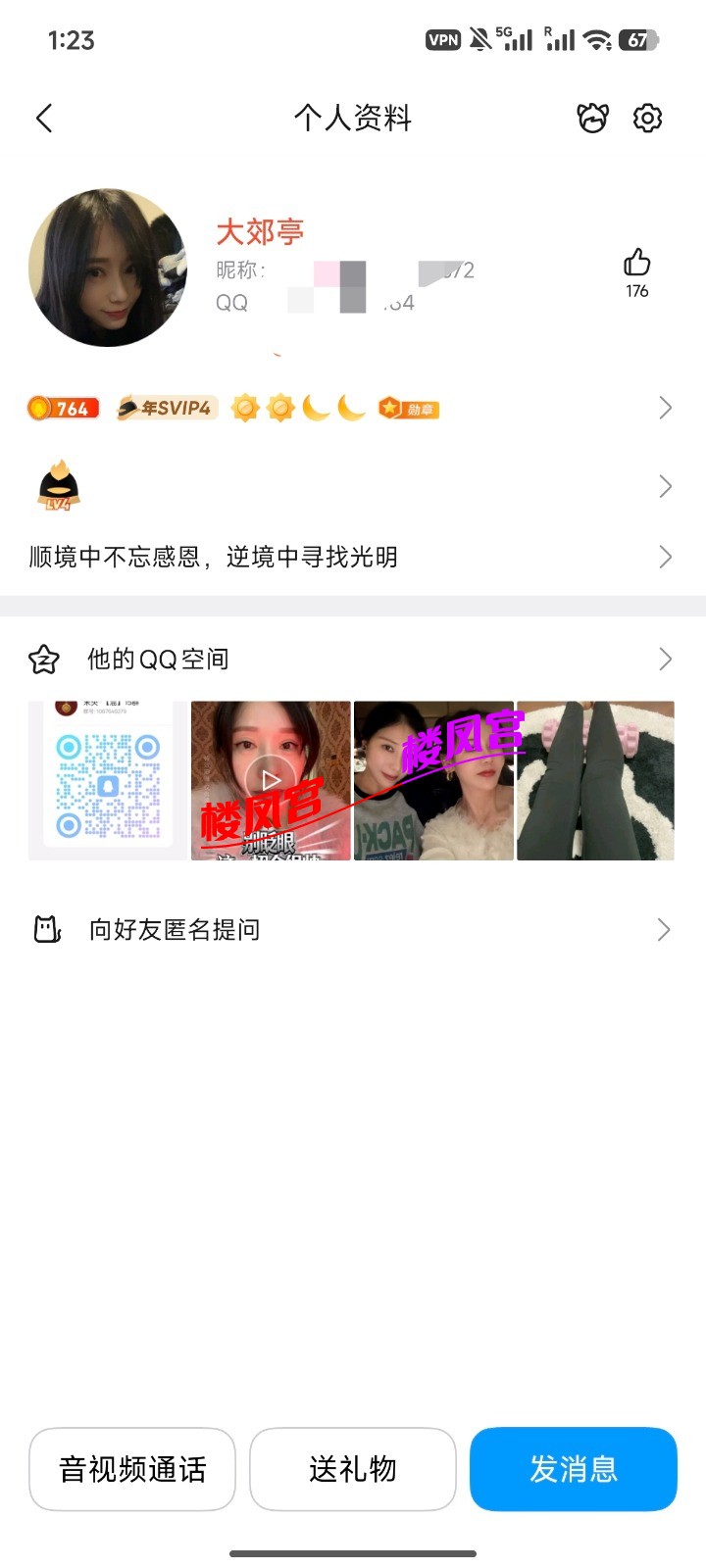Open the QR code space photo tile
The image size is (706, 1568).
pyautogui.click(x=108, y=781)
